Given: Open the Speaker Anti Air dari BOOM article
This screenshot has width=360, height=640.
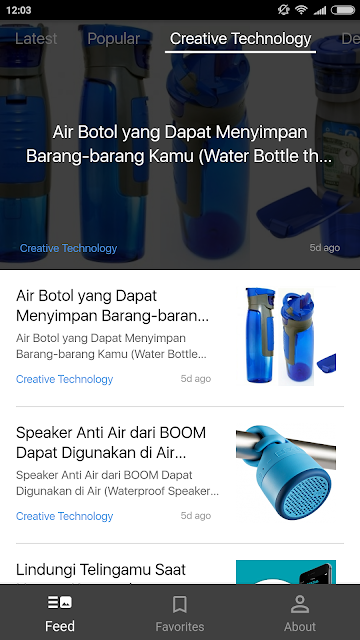Looking at the screenshot, I should (x=180, y=475).
